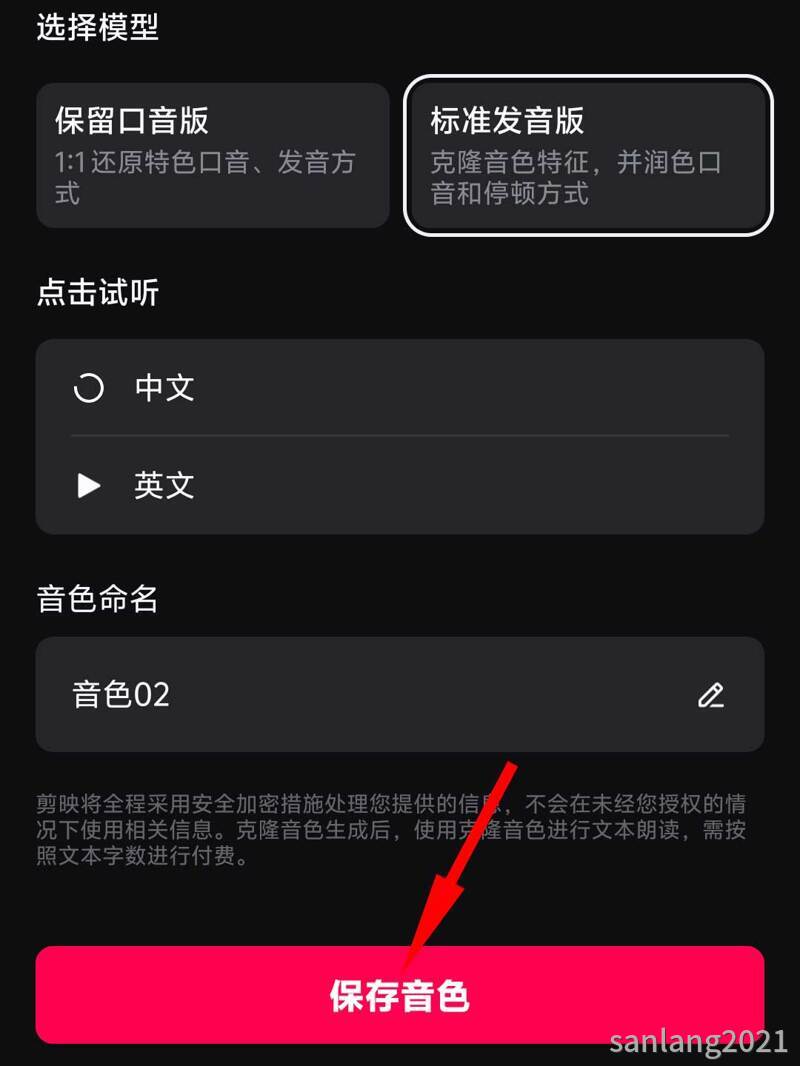The height and width of the screenshot is (1066, 800).
Task: Open the voice name editor via edit icon
Action: tap(711, 694)
